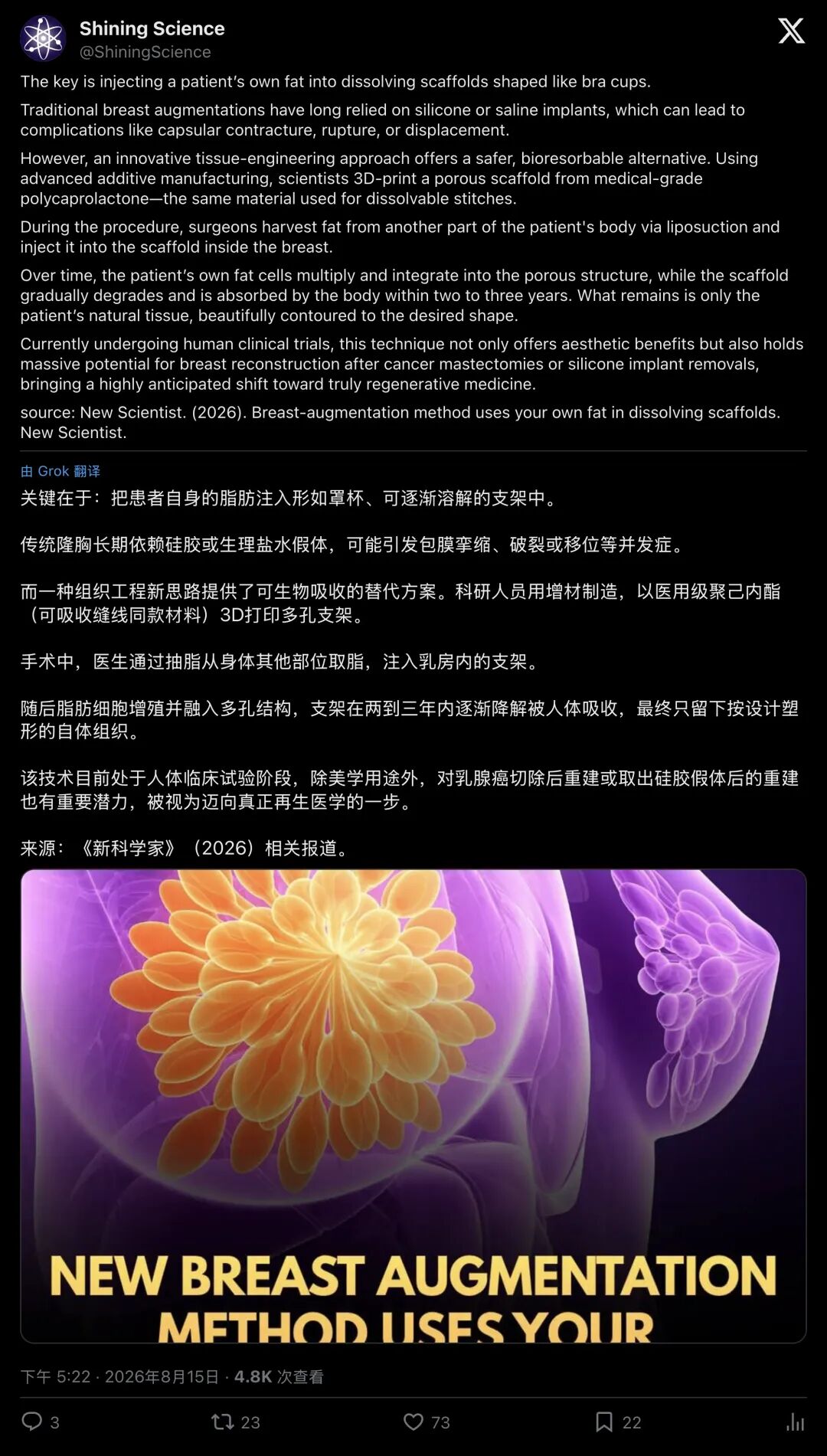Image resolution: width=827 pixels, height=1456 pixels.
Task: View post analytics bar chart icon
Action: pos(796,1422)
